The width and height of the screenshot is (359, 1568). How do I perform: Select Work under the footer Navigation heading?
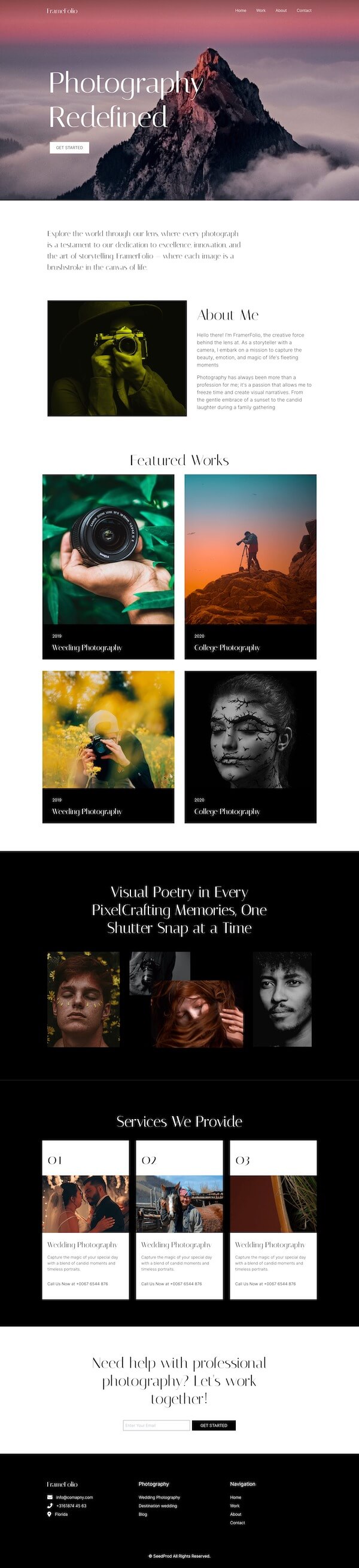point(235,1505)
